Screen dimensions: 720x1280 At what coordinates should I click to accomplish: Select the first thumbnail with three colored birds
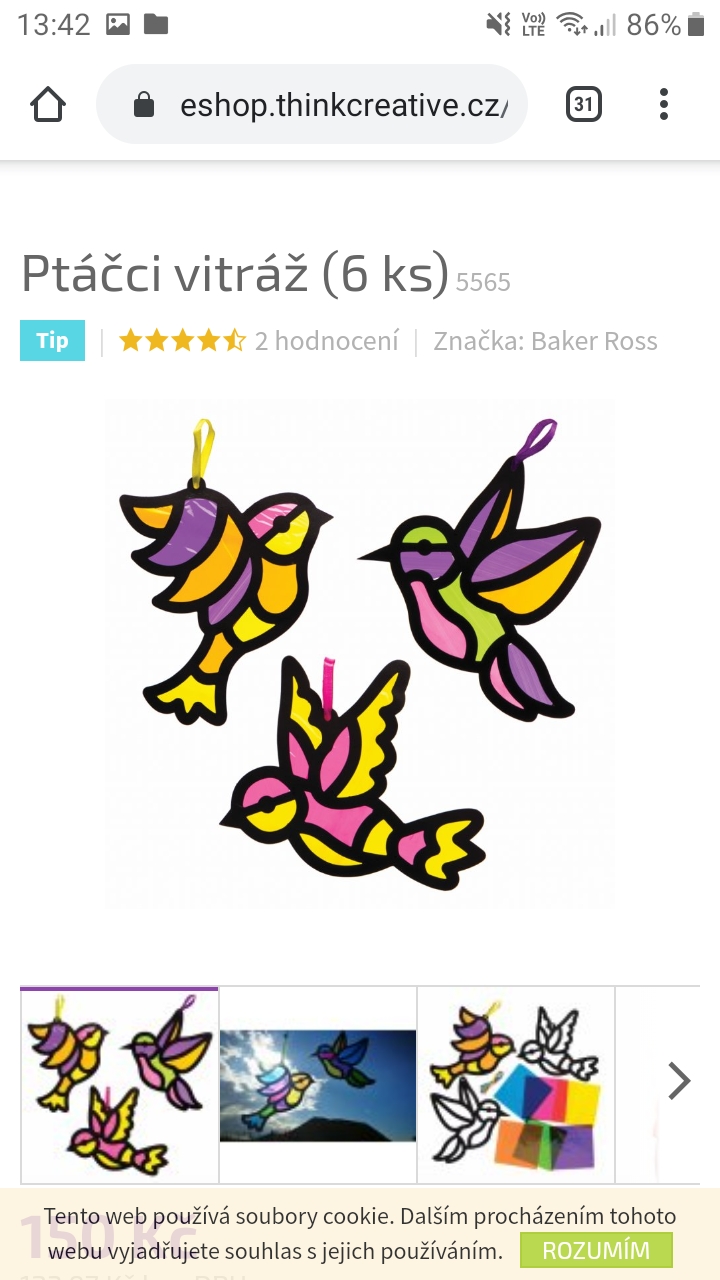[x=119, y=1086]
